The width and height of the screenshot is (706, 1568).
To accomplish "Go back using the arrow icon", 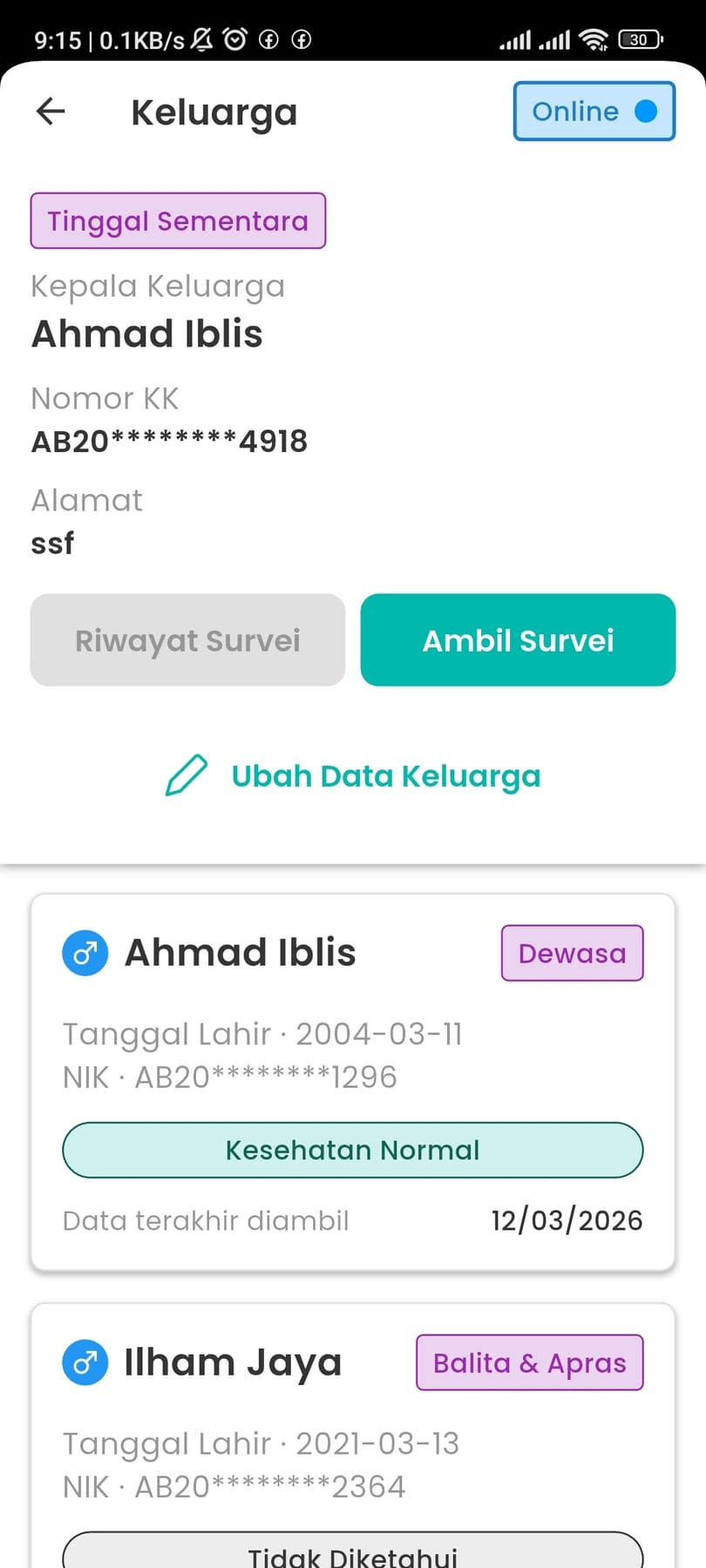I will (51, 111).
